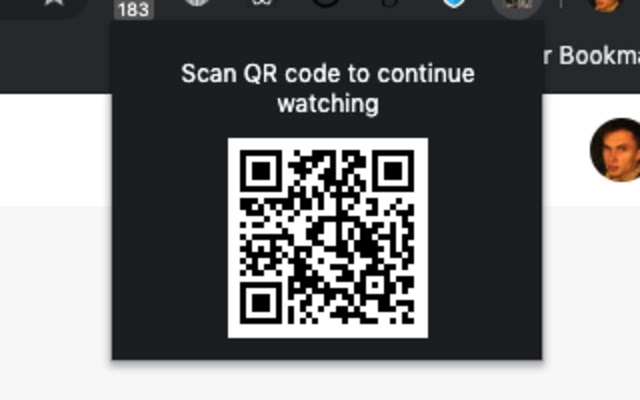The width and height of the screenshot is (640, 400).
Task: Open the extension showing the 183 badge
Action: coord(132,6)
